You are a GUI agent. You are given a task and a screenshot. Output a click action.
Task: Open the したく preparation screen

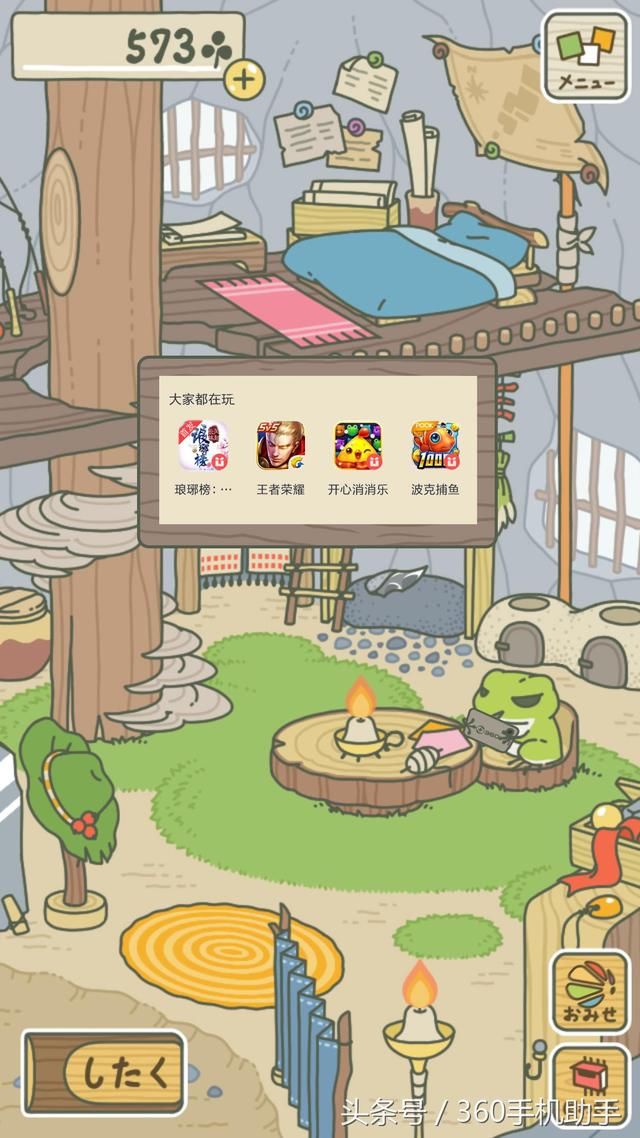point(104,1073)
